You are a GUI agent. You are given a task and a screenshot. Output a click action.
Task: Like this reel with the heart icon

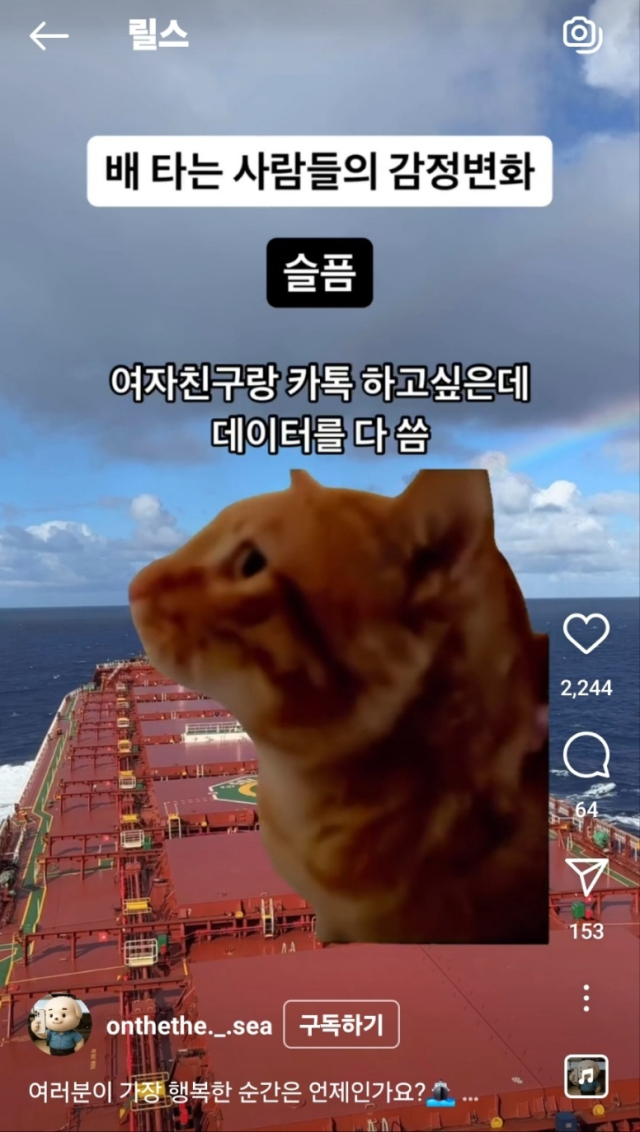pyautogui.click(x=586, y=634)
